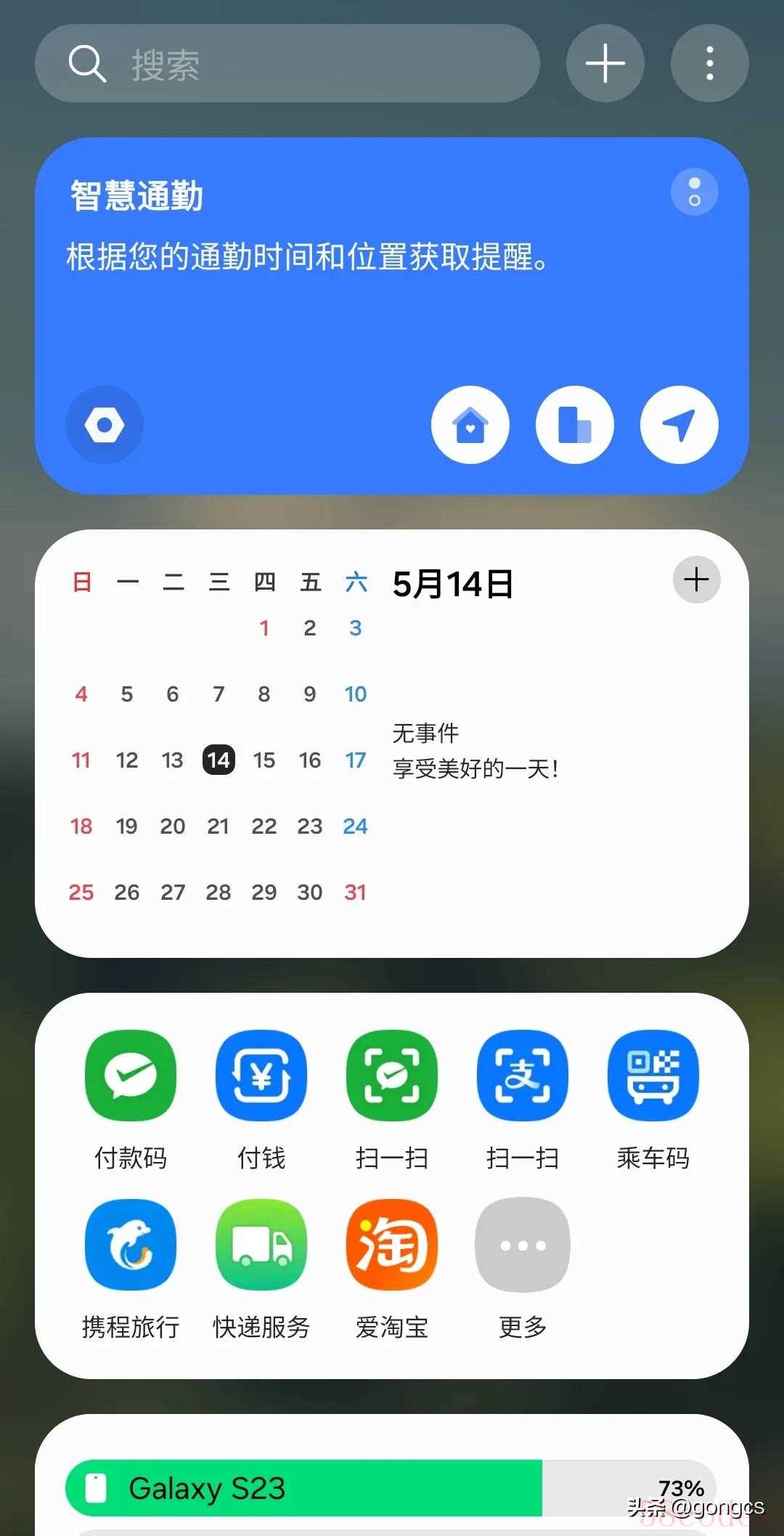Open 智慧通勤 settings gear

point(105,425)
